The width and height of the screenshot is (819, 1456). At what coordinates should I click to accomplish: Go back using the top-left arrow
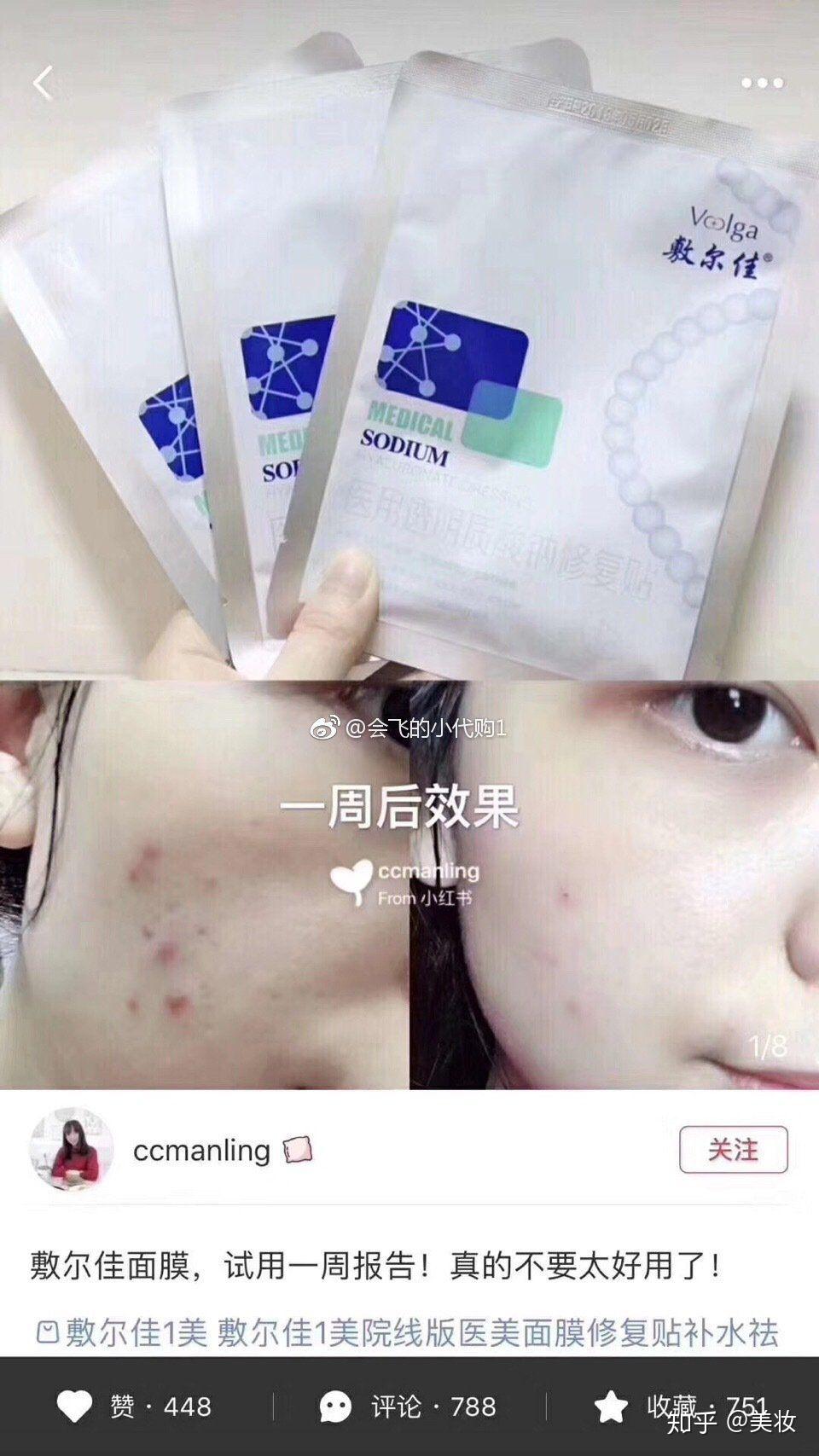pos(43,84)
